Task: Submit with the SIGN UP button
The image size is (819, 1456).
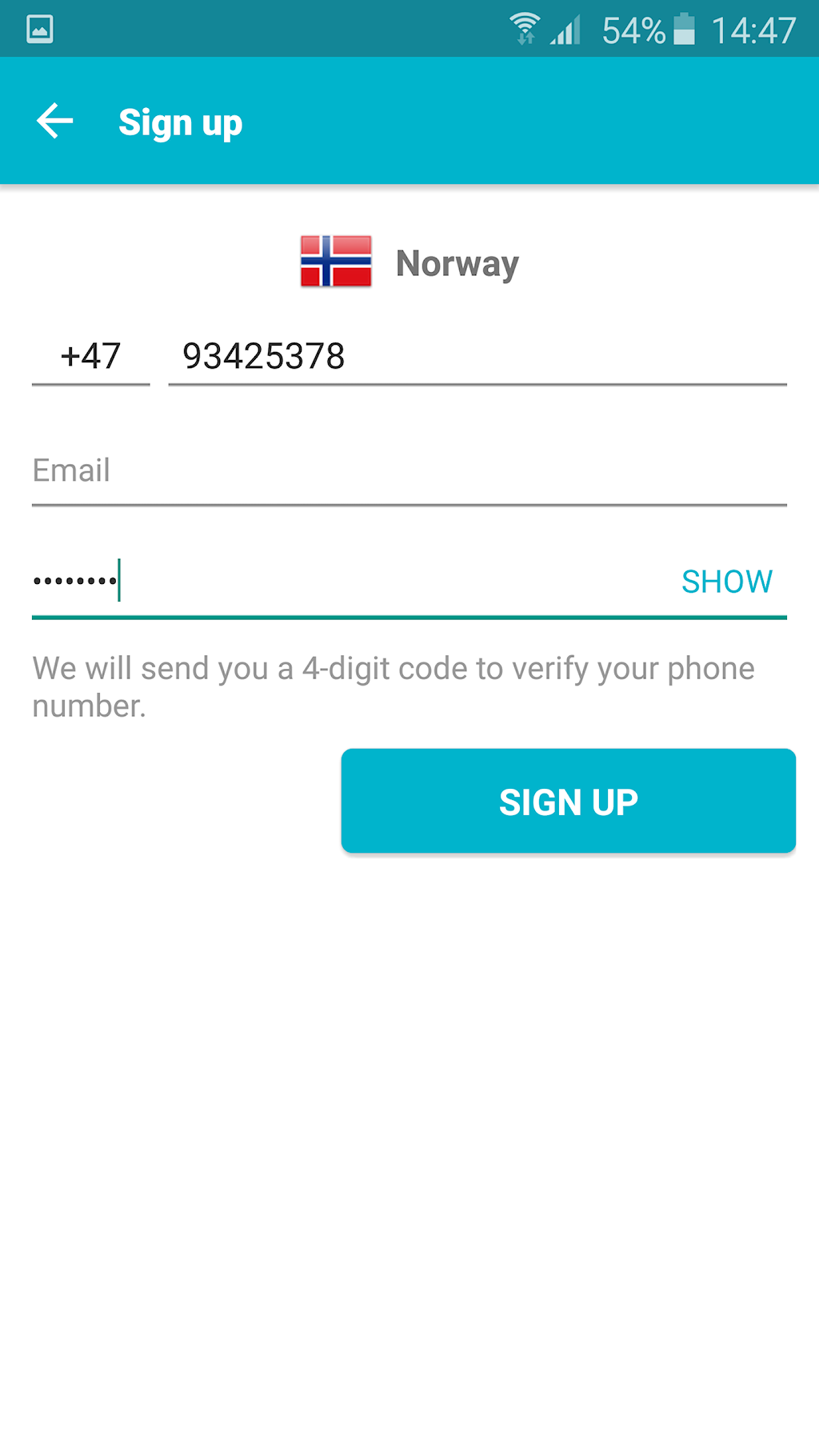Action: (569, 801)
